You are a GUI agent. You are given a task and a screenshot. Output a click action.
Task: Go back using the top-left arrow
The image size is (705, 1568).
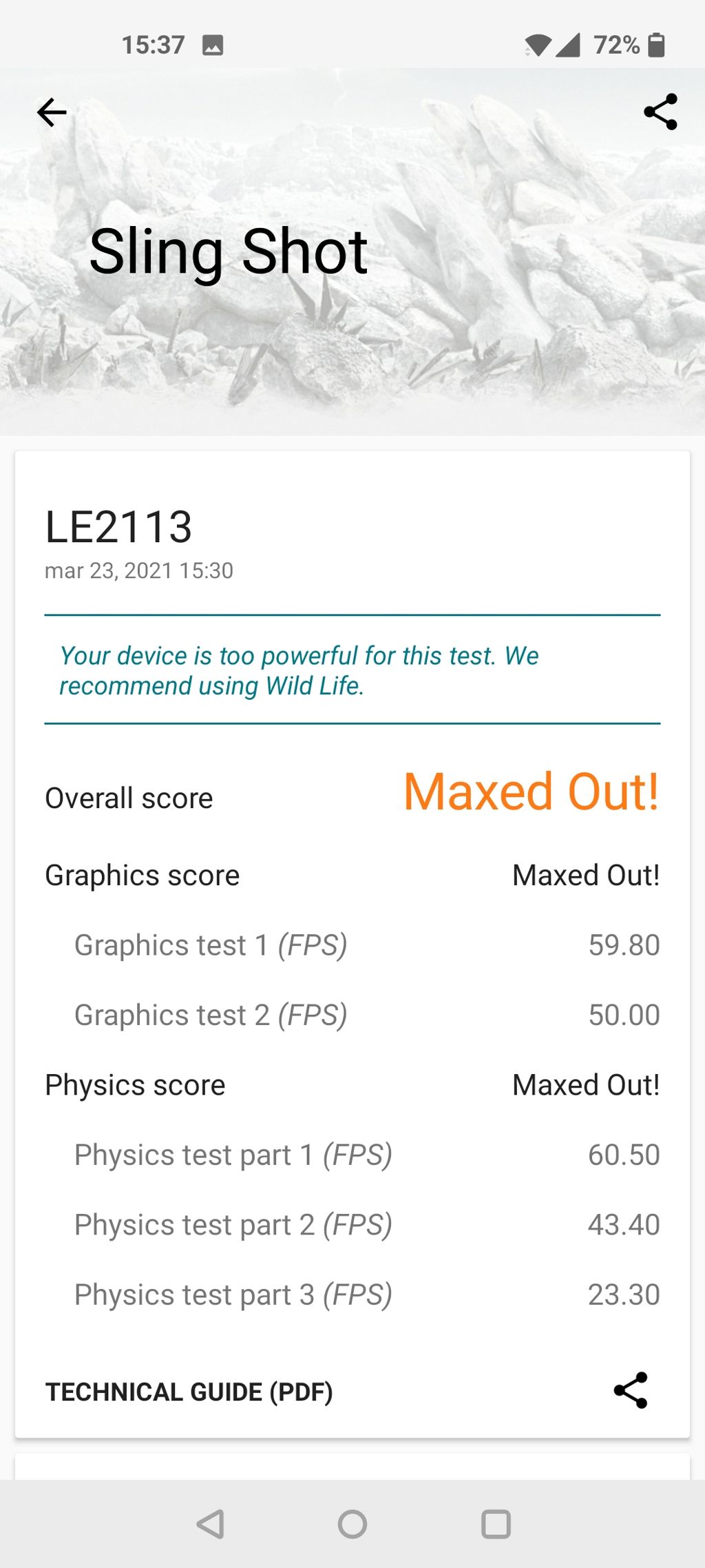coord(52,112)
